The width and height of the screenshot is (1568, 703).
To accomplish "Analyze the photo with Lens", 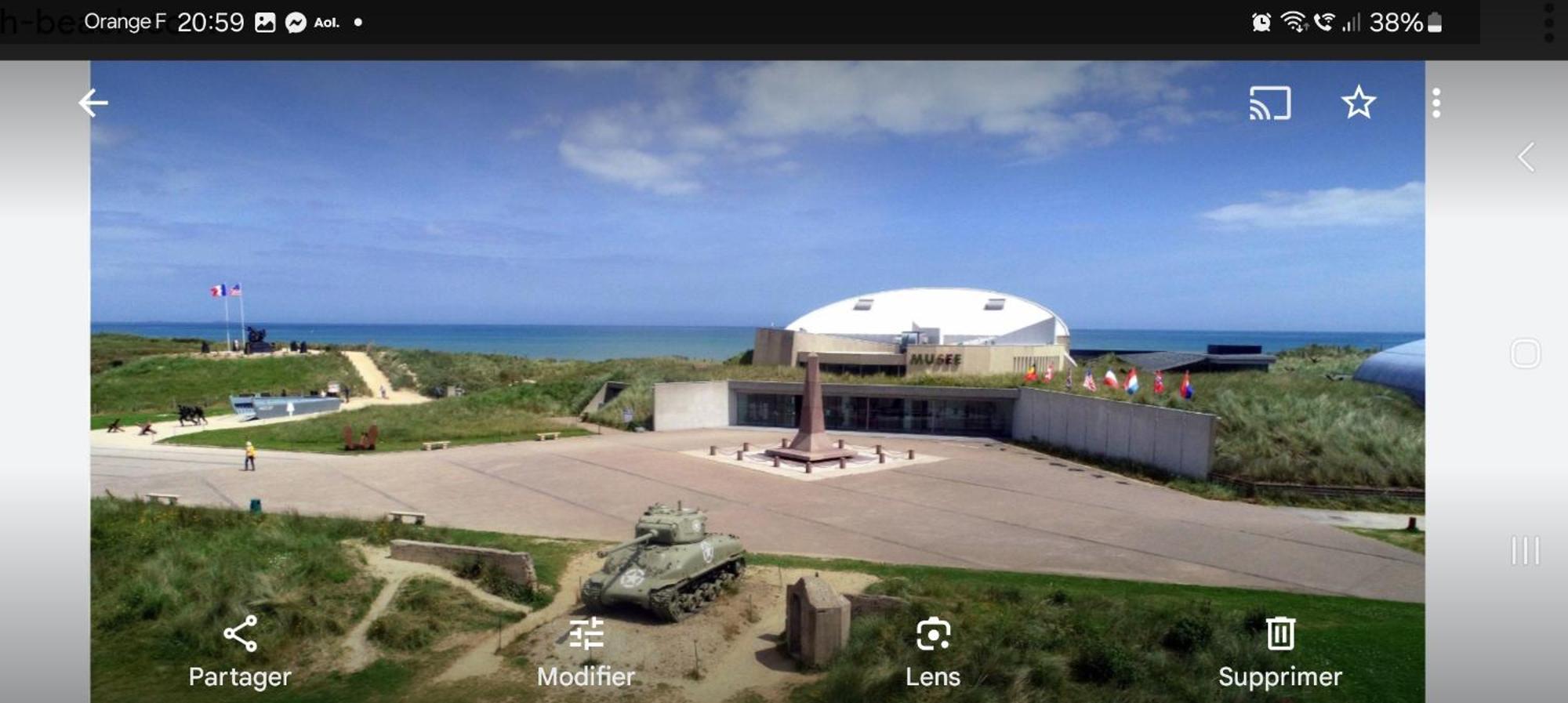I will click(x=932, y=652).
